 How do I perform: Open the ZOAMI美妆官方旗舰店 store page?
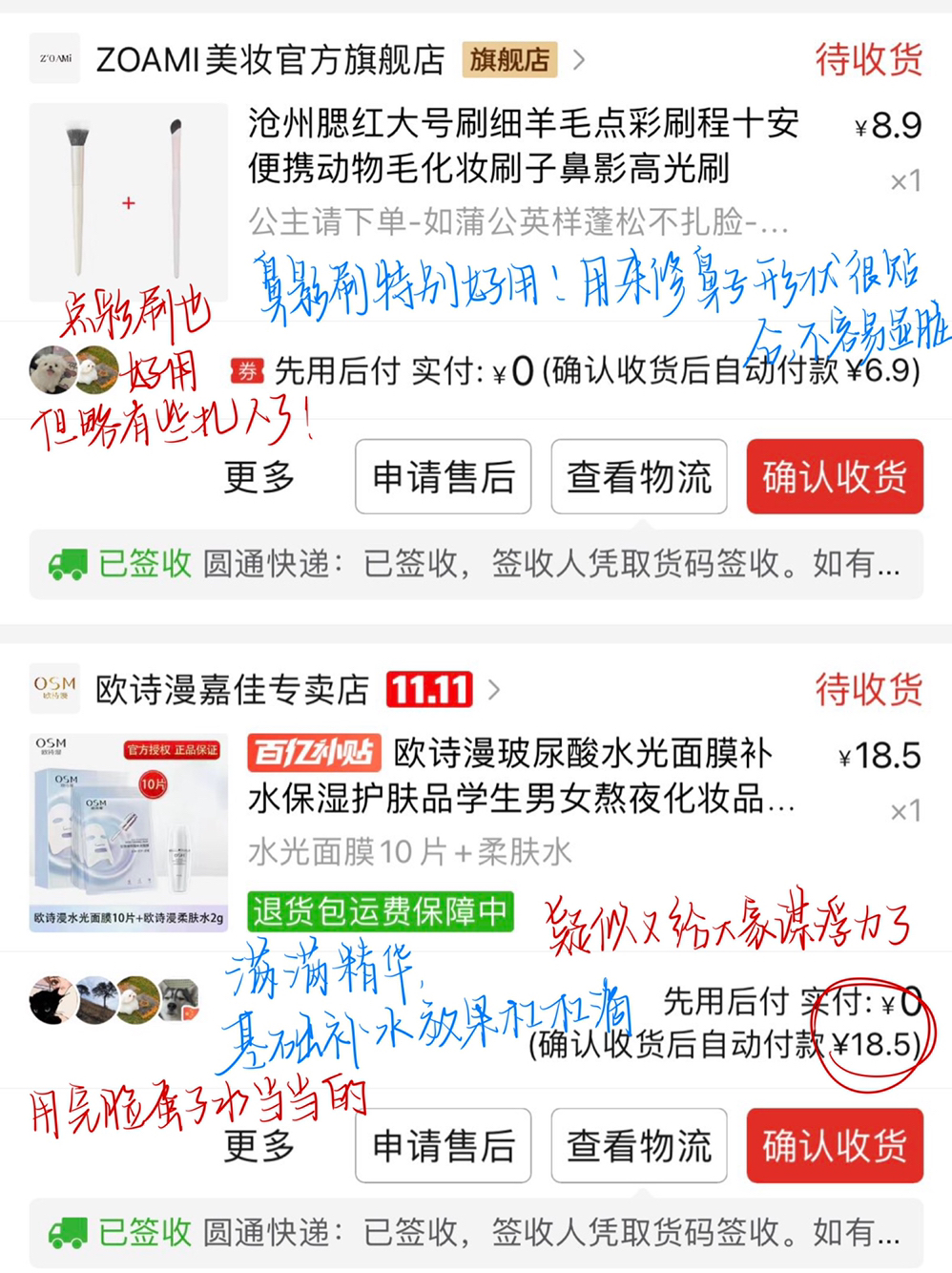click(x=270, y=60)
